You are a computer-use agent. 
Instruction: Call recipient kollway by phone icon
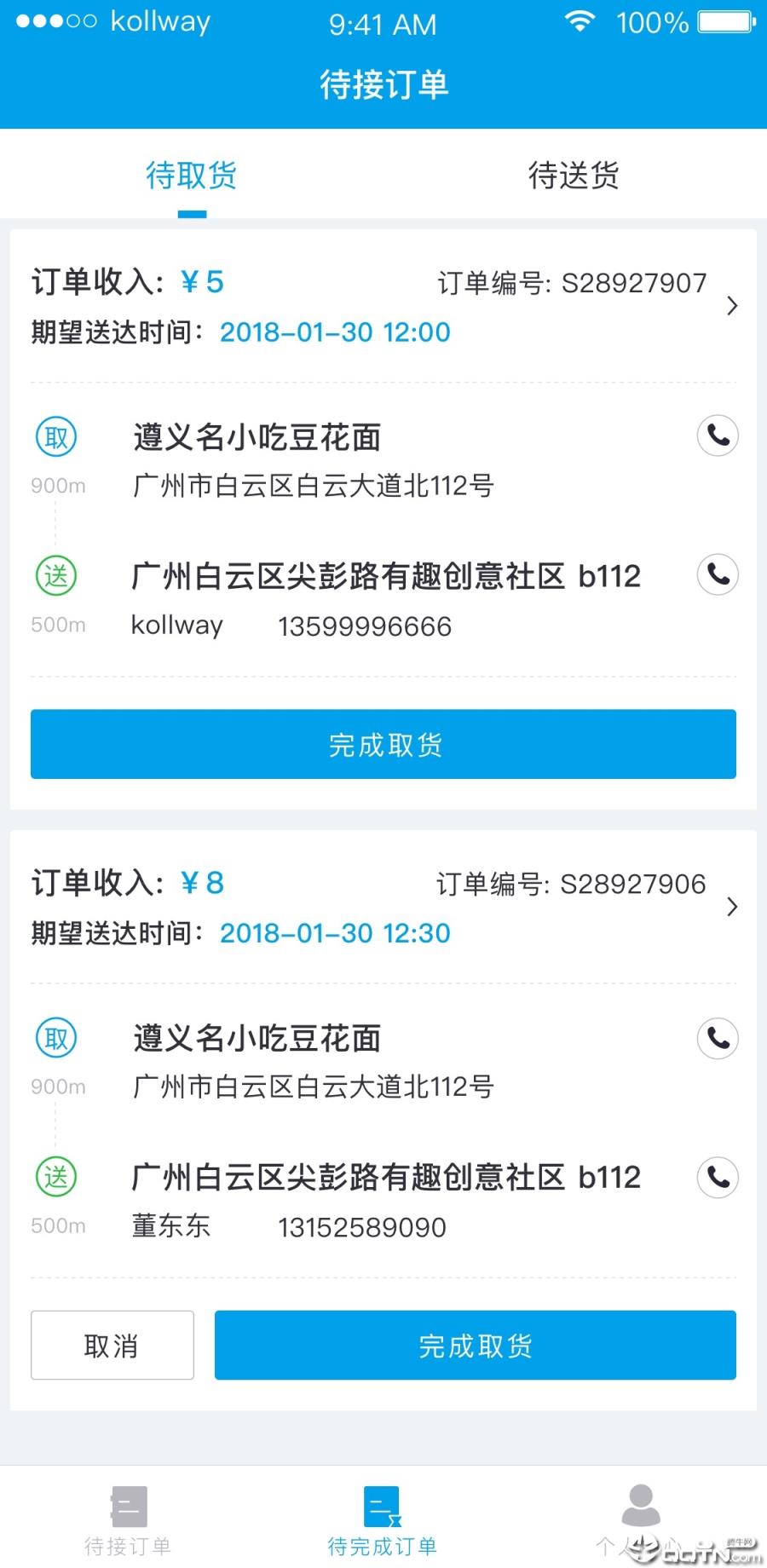click(718, 575)
